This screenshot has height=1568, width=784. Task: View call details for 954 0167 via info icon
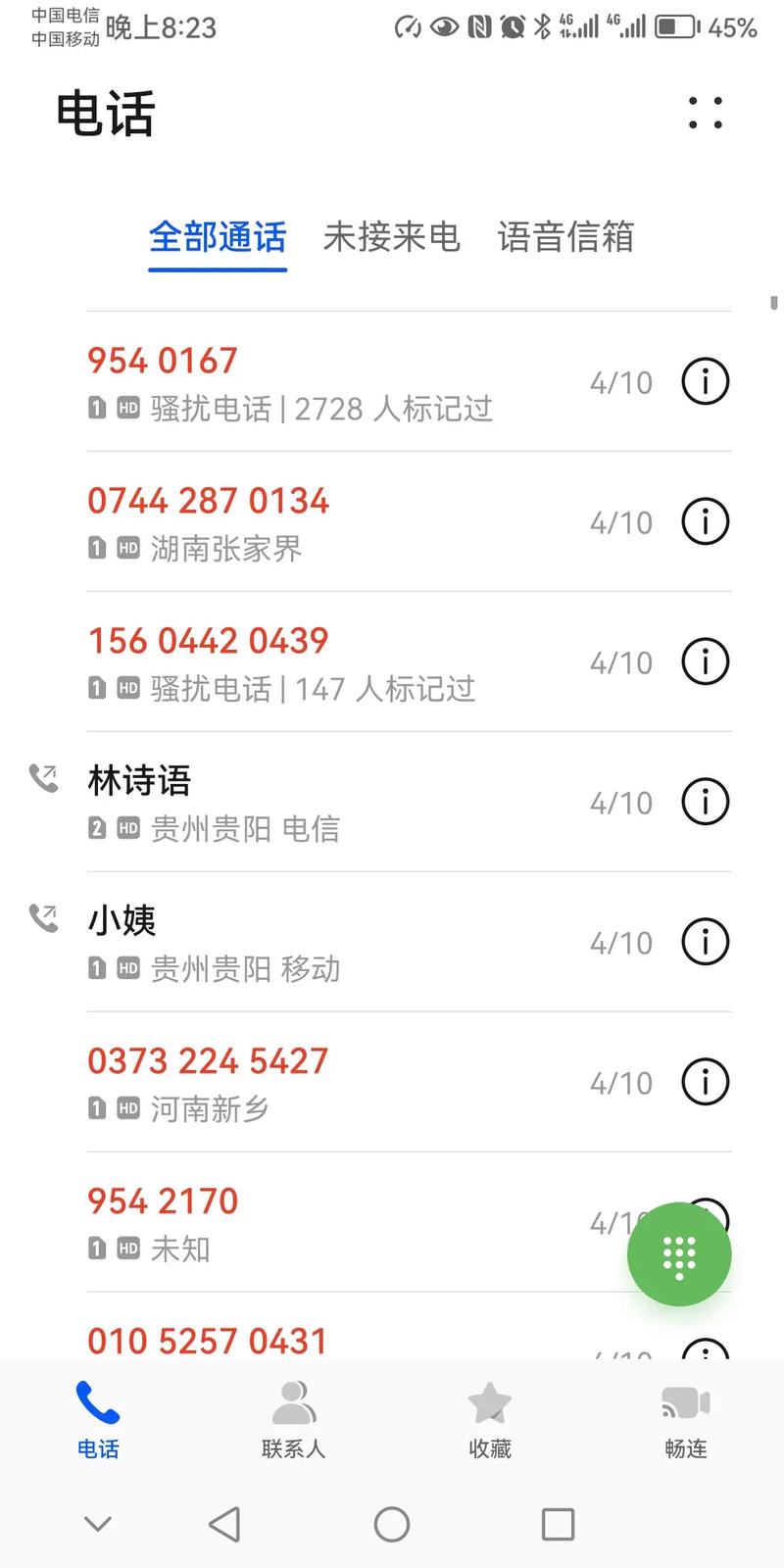coord(704,381)
